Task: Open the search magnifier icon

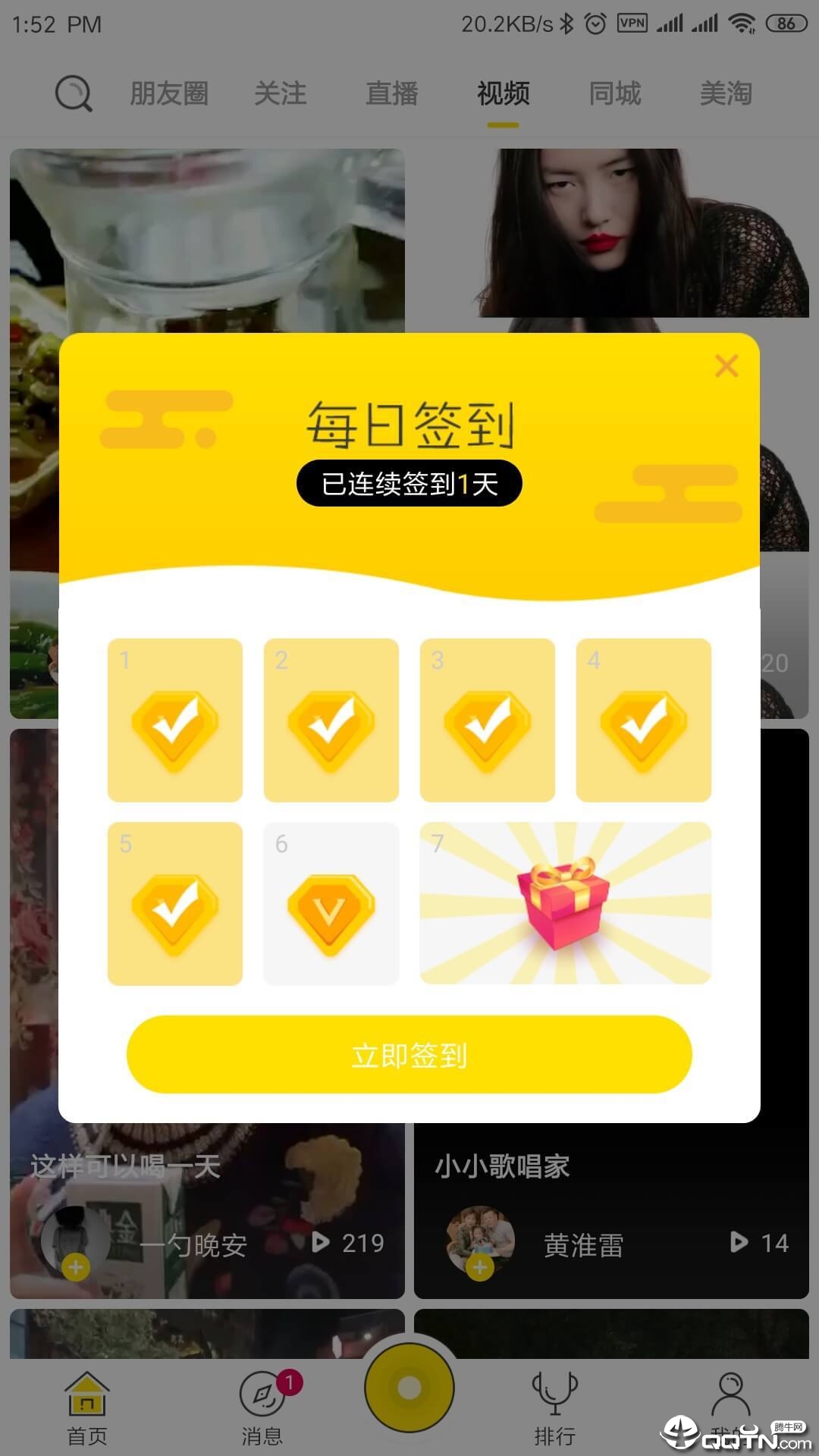Action: [x=74, y=93]
